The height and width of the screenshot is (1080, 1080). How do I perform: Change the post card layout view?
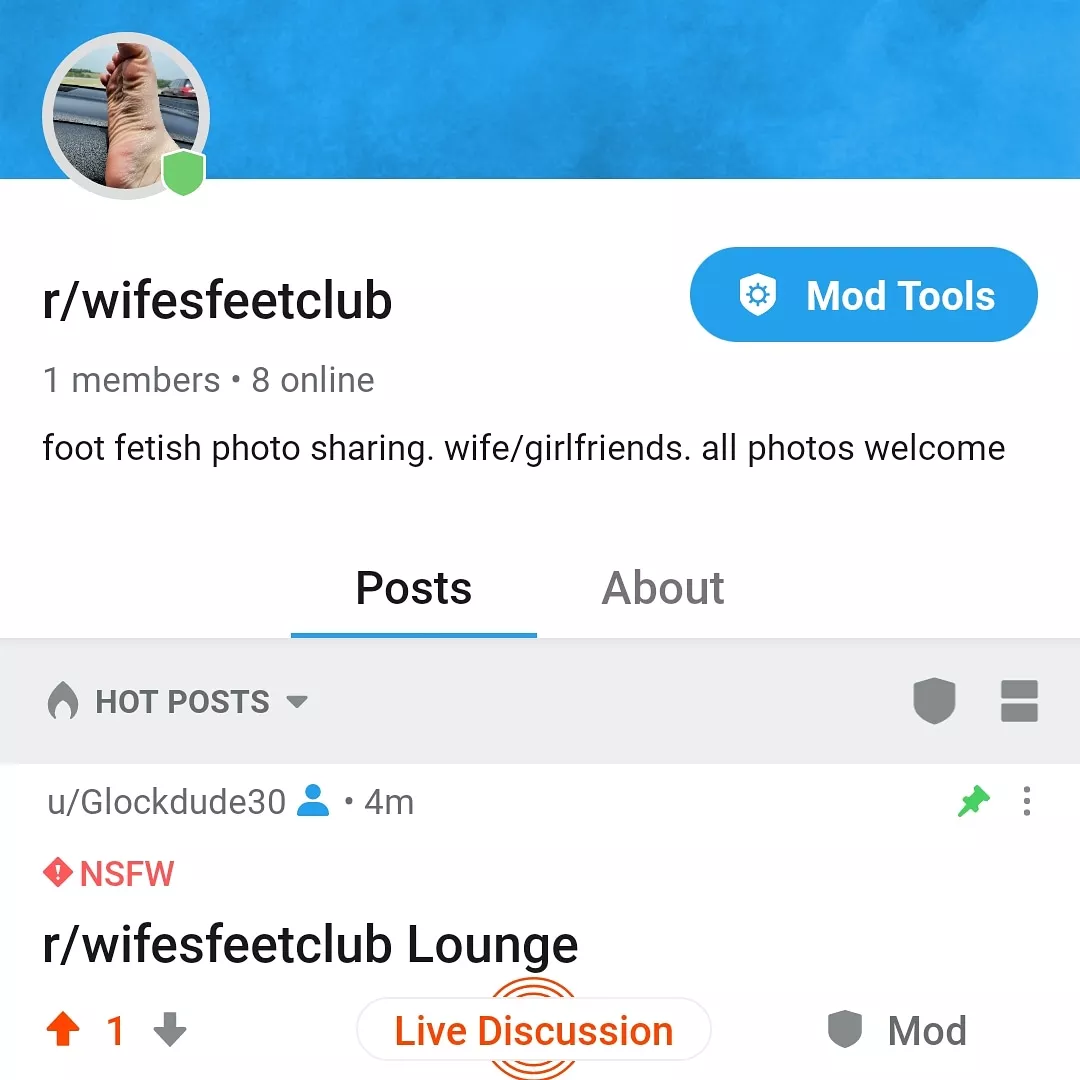[x=1019, y=701]
